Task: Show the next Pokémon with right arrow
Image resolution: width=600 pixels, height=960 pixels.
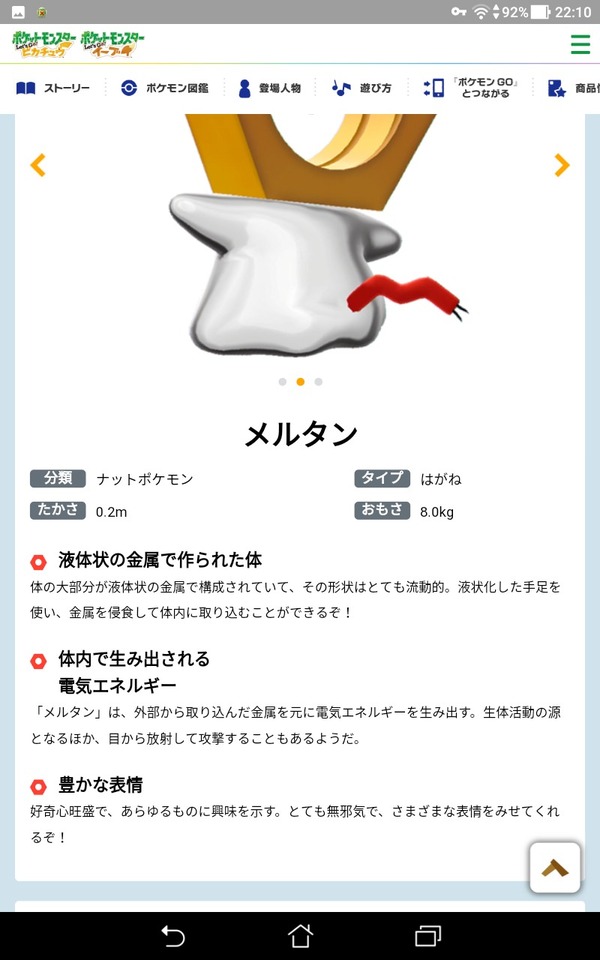Action: [561, 165]
